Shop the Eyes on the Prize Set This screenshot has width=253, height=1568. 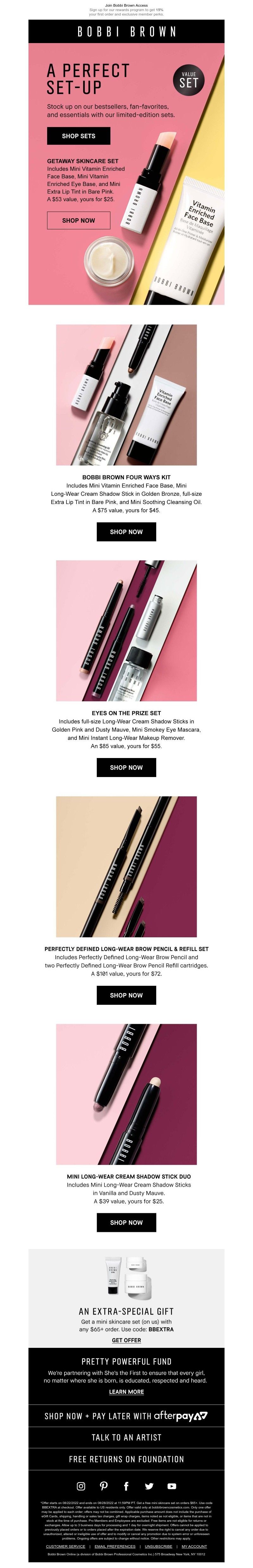126,767
